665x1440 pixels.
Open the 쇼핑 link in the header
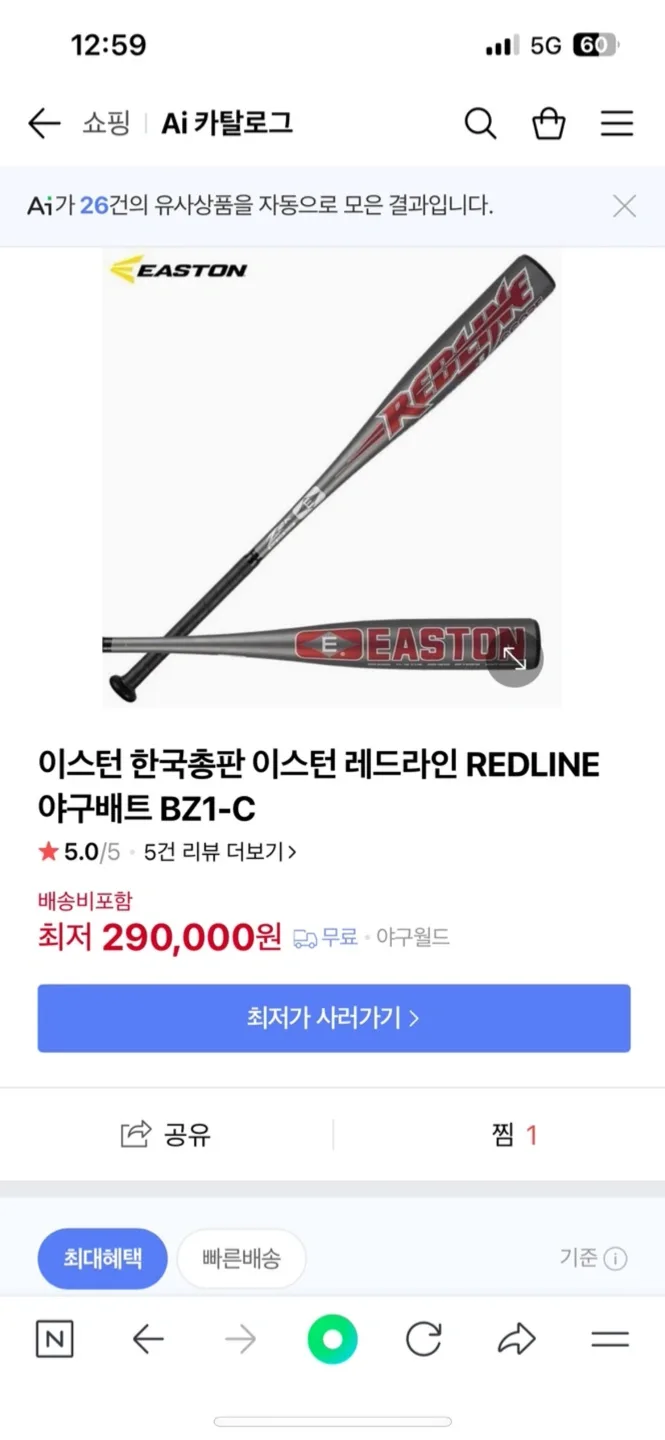click(105, 124)
